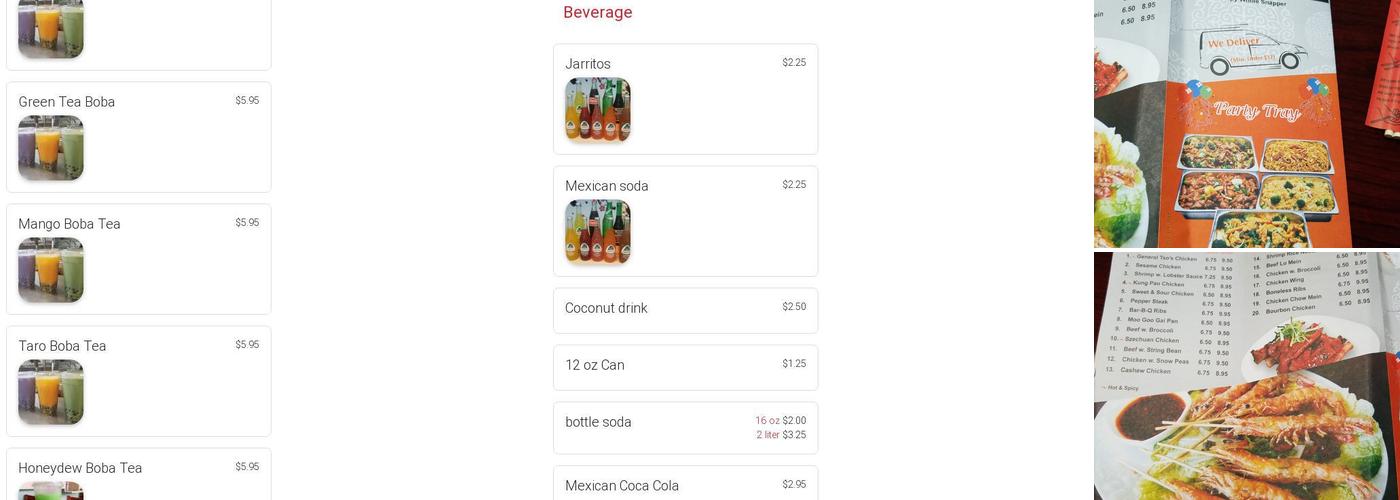Screen dimensions: 1400x500
Task: View the Party Tray menu photo
Action: 1246,123
